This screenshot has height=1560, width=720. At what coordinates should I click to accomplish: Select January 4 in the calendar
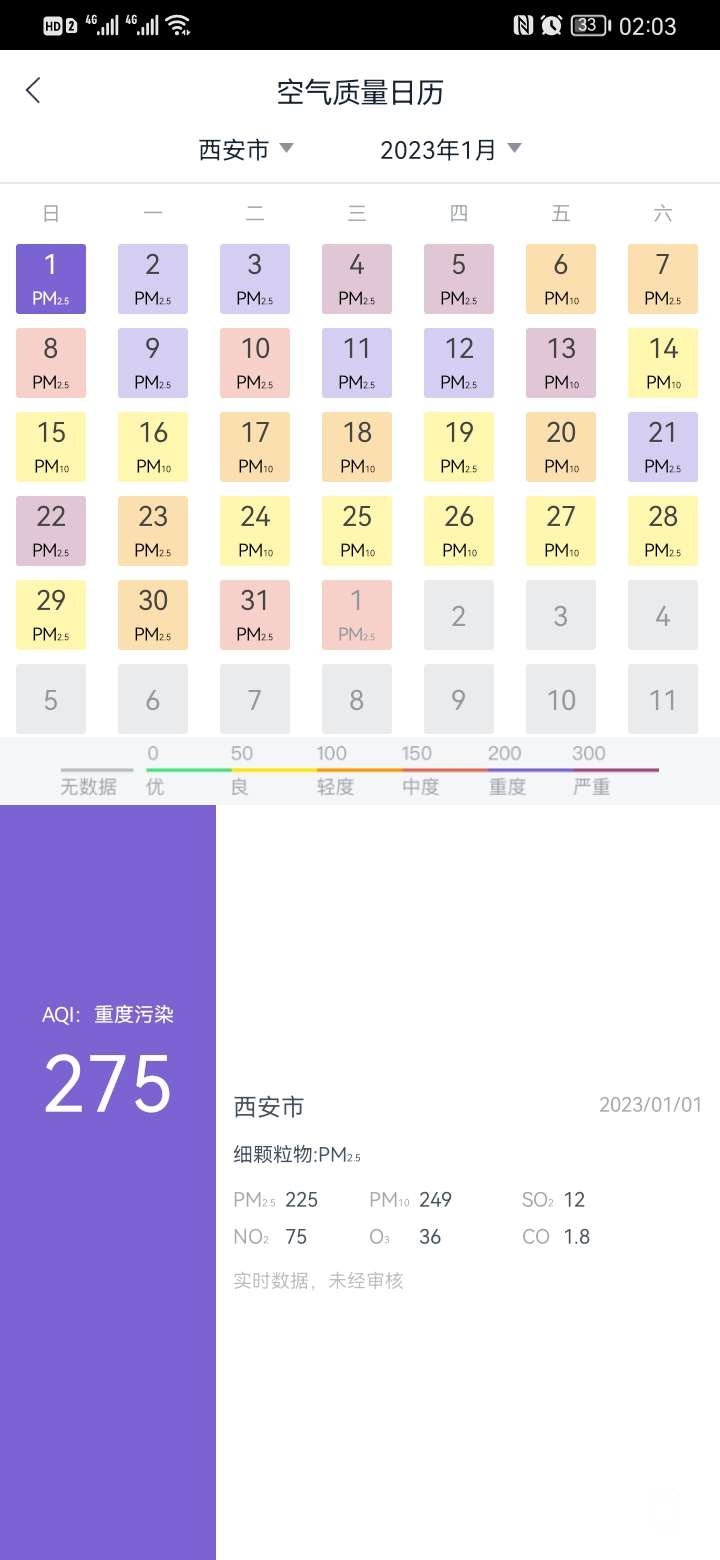coord(357,279)
